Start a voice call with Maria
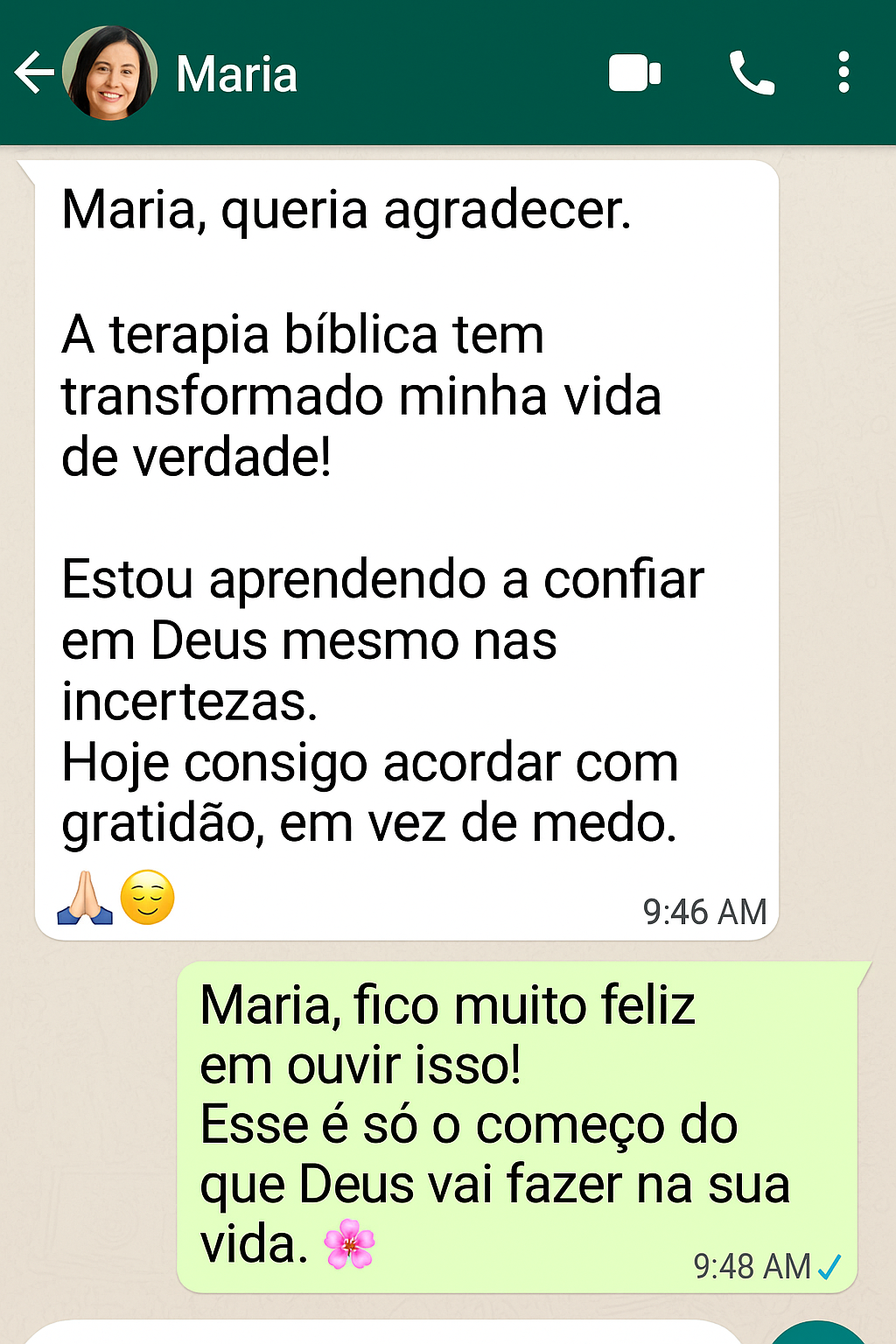The image size is (896, 1344). pyautogui.click(x=752, y=73)
